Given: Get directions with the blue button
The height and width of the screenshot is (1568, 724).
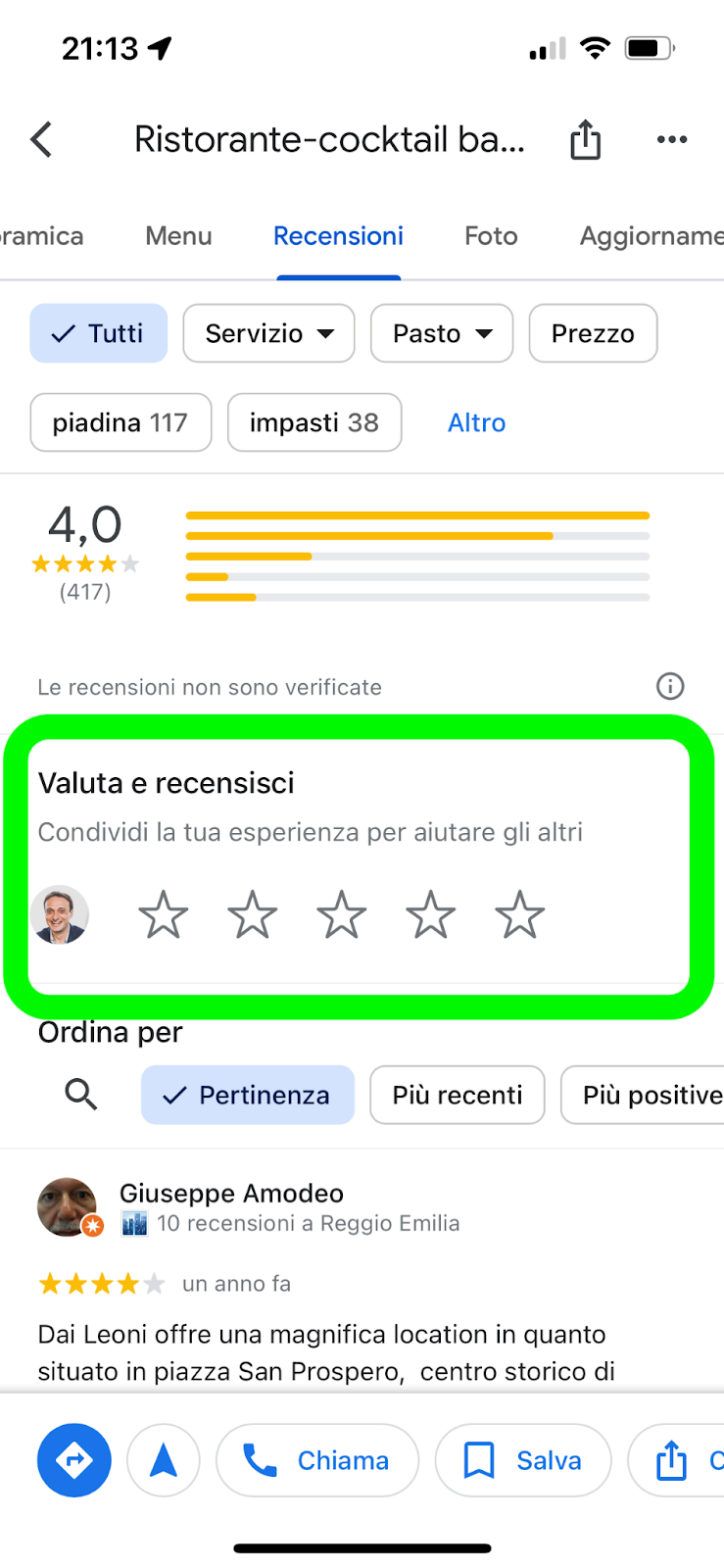Looking at the screenshot, I should (x=74, y=1460).
